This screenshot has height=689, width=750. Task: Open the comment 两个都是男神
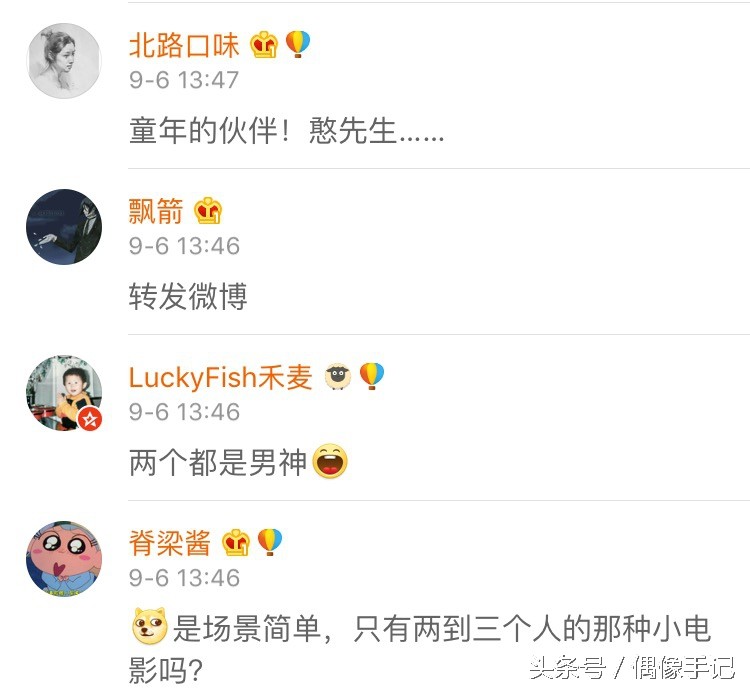click(x=218, y=463)
